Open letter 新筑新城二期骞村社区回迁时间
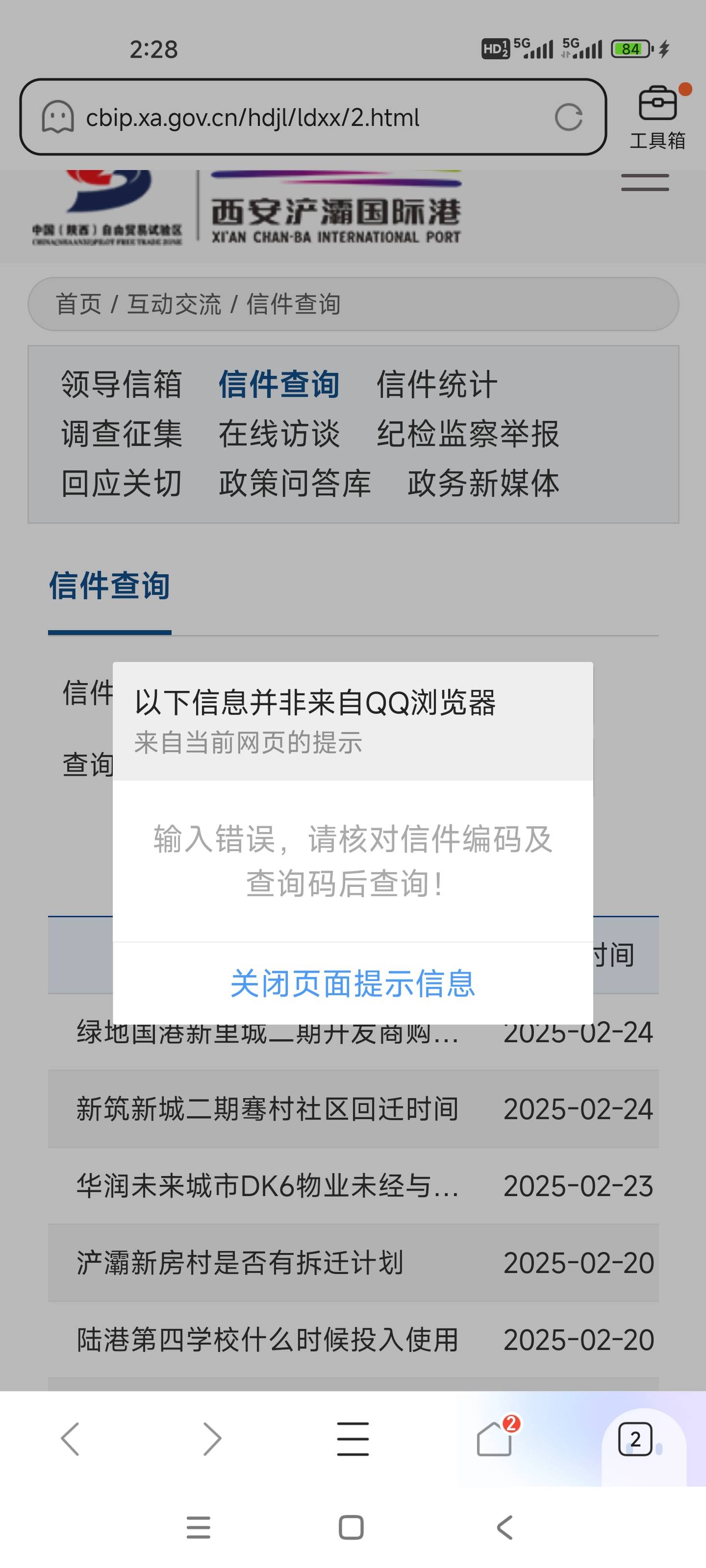The width and height of the screenshot is (706, 1568). pos(267,1108)
